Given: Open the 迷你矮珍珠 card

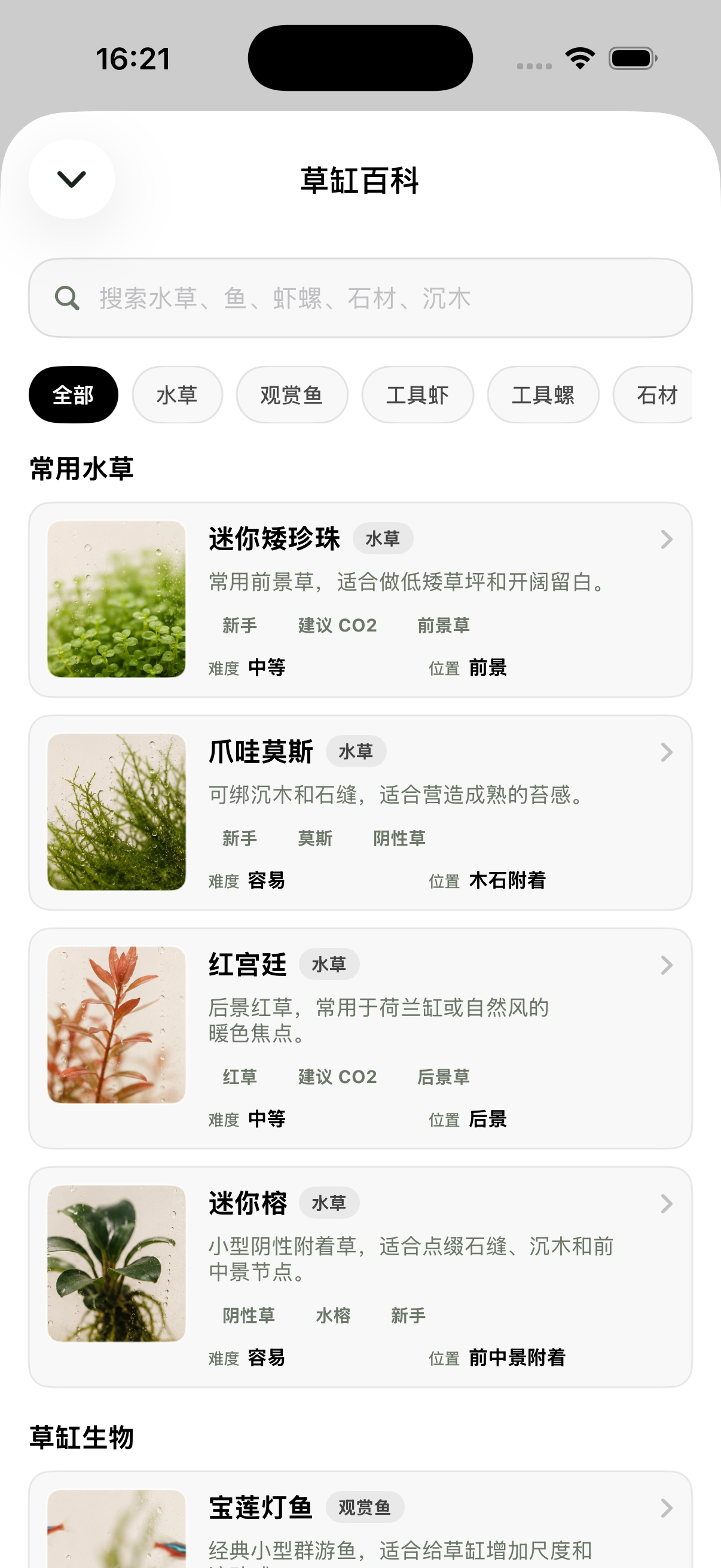Looking at the screenshot, I should [x=360, y=600].
